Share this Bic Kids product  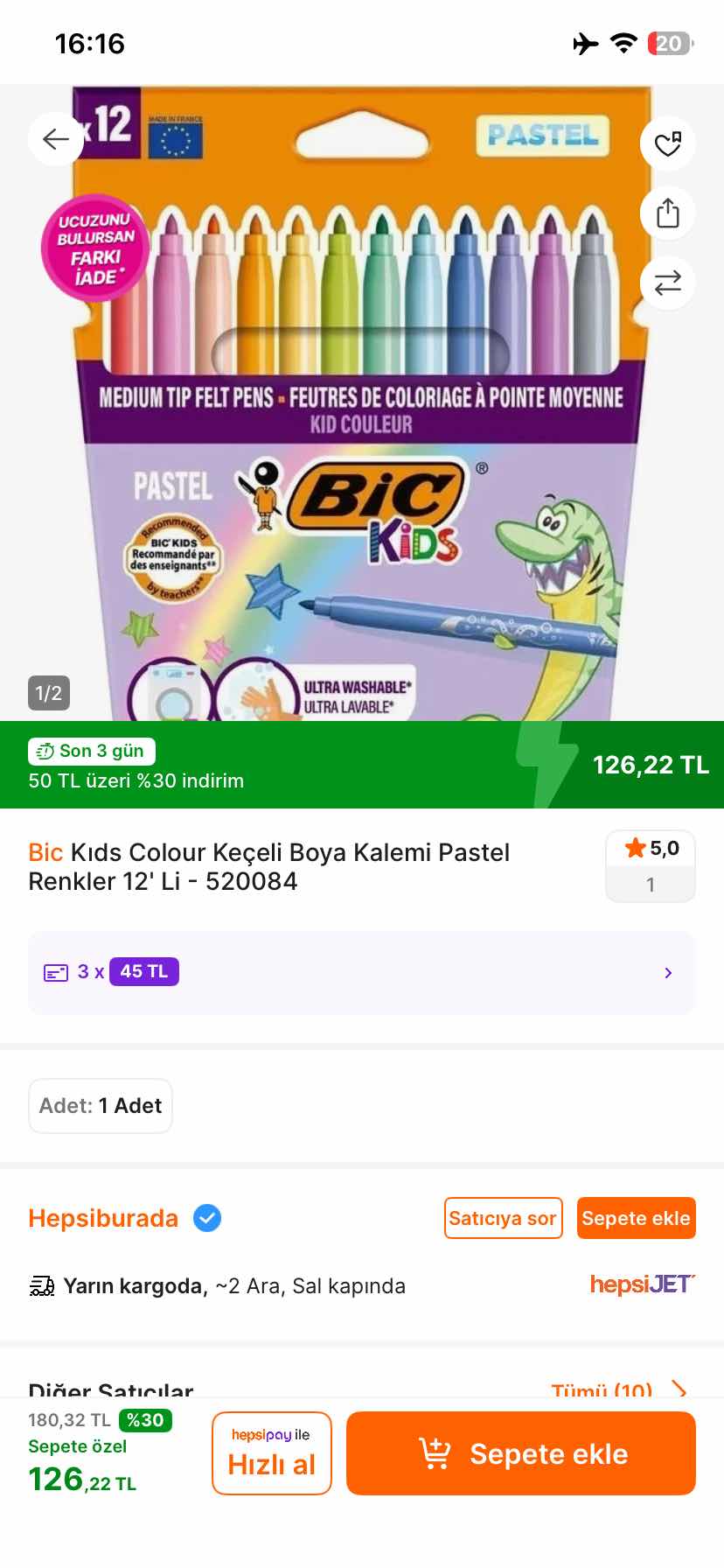point(667,213)
